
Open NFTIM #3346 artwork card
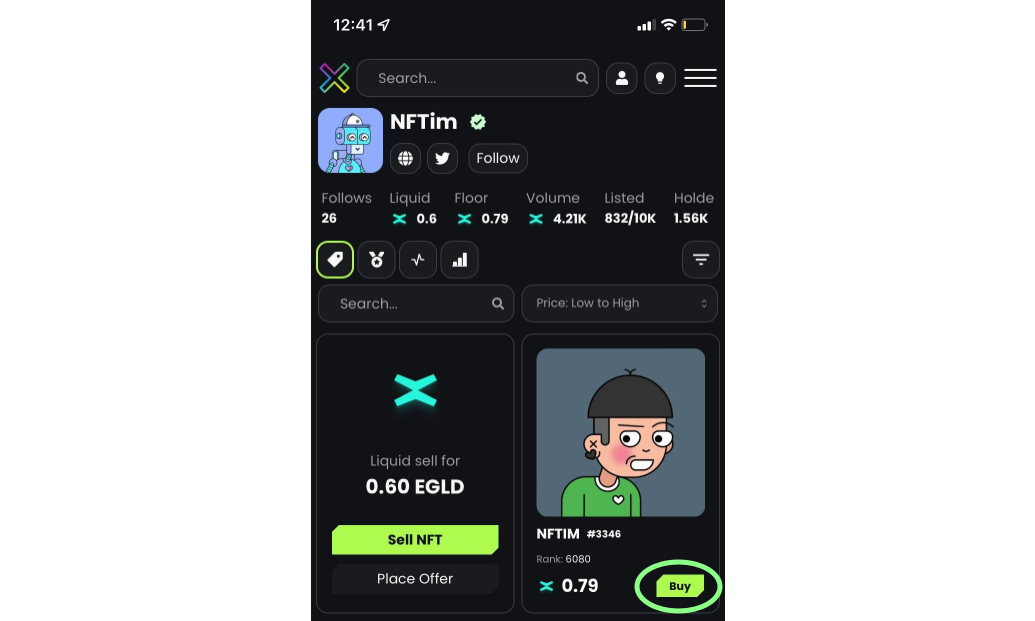click(620, 432)
